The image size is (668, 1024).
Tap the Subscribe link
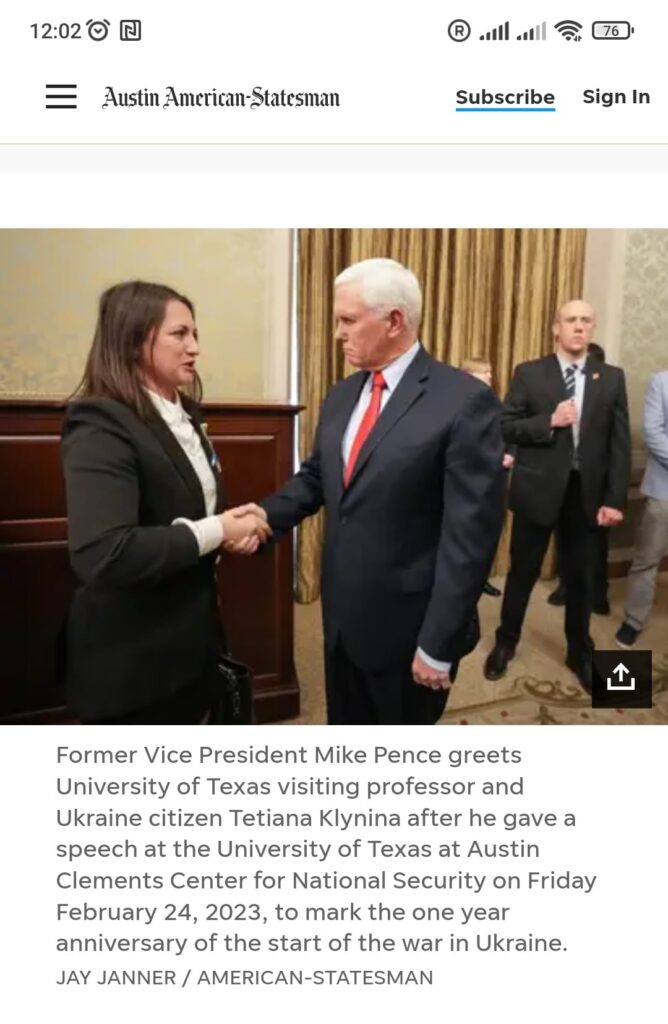505,97
